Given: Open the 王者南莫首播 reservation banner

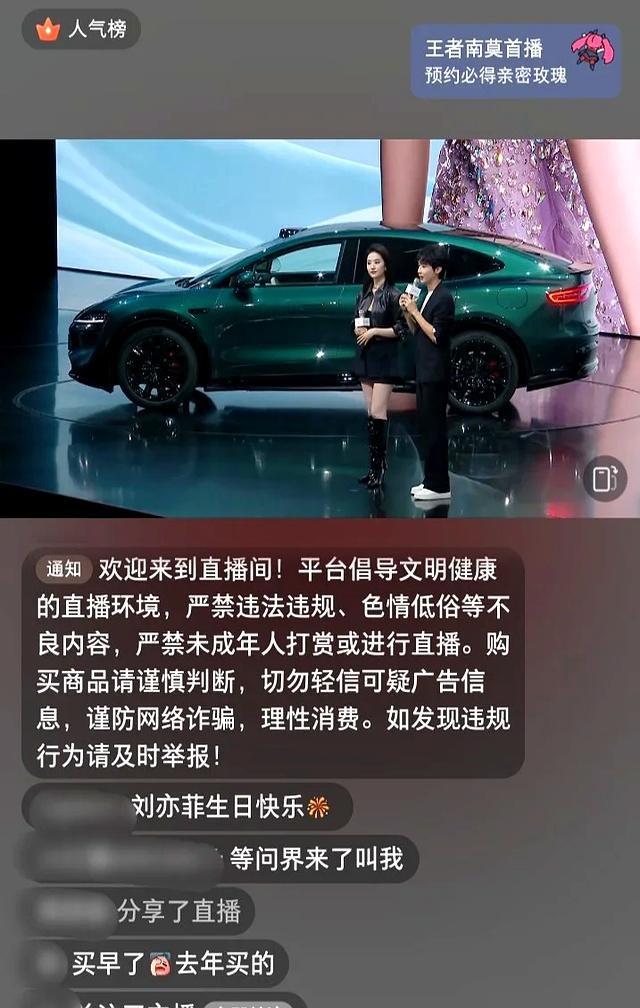Looking at the screenshot, I should [x=515, y=61].
